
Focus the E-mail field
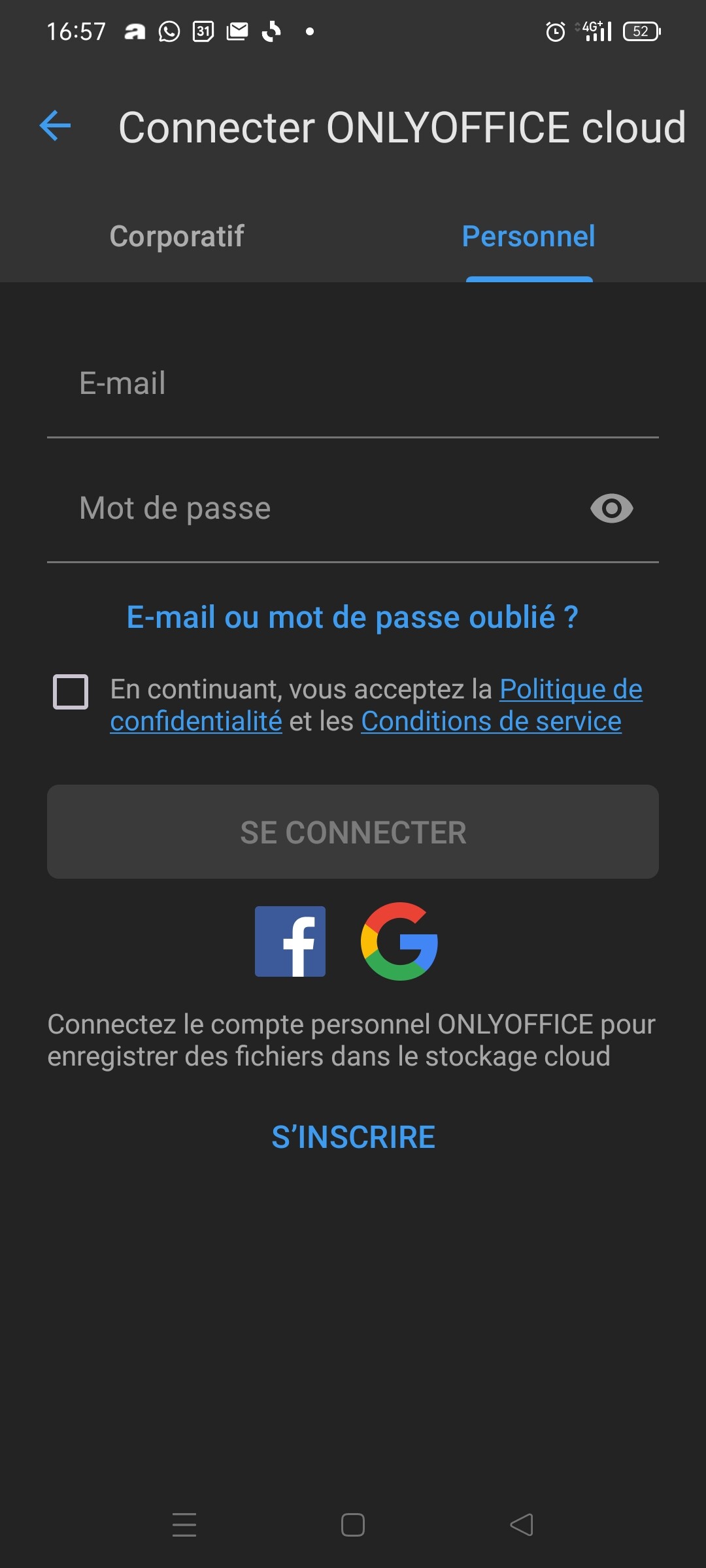point(353,384)
